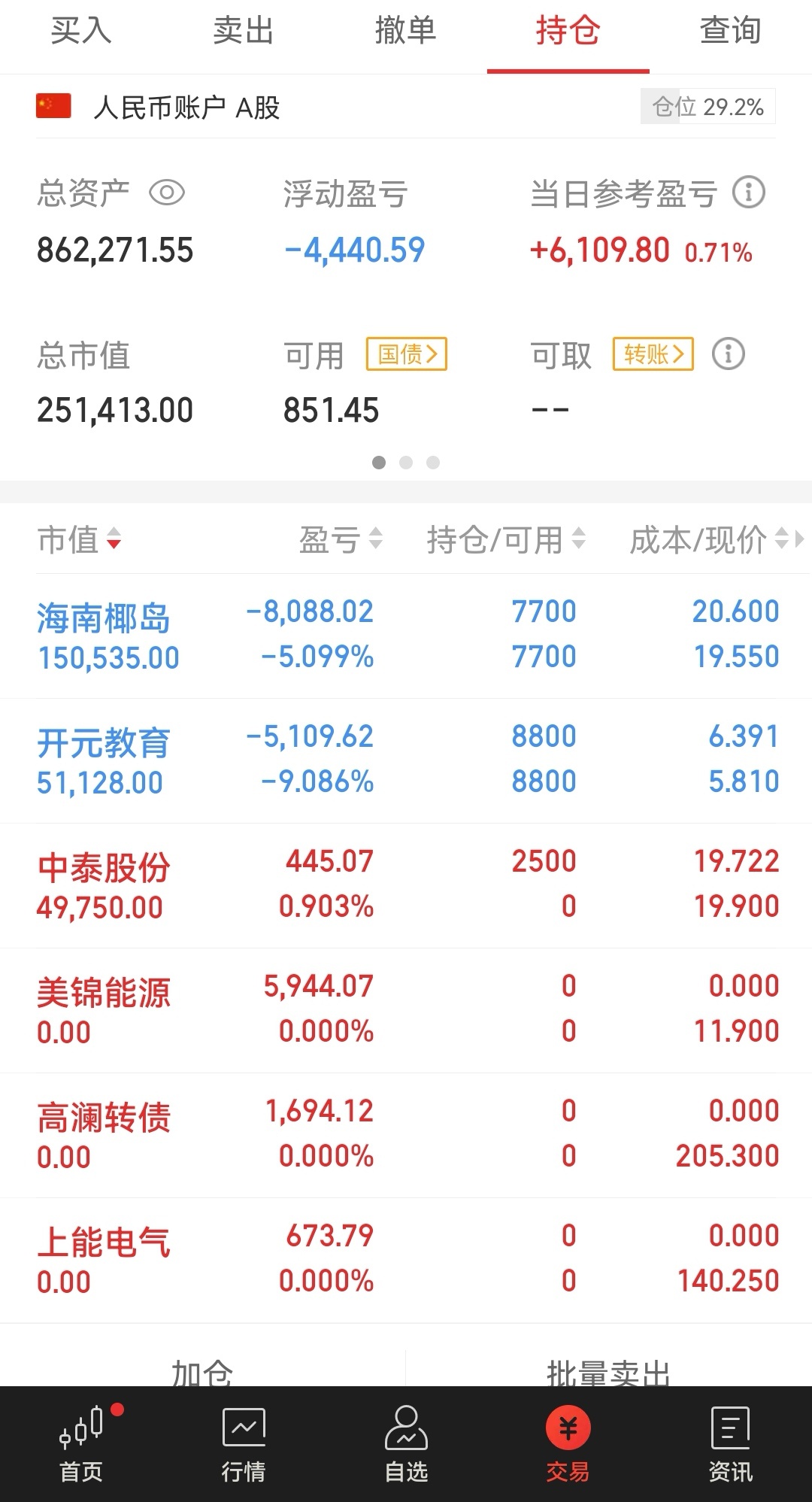This screenshot has width=812, height=1502.
Task: Sort by 持仓/可用 column
Action: [x=507, y=540]
